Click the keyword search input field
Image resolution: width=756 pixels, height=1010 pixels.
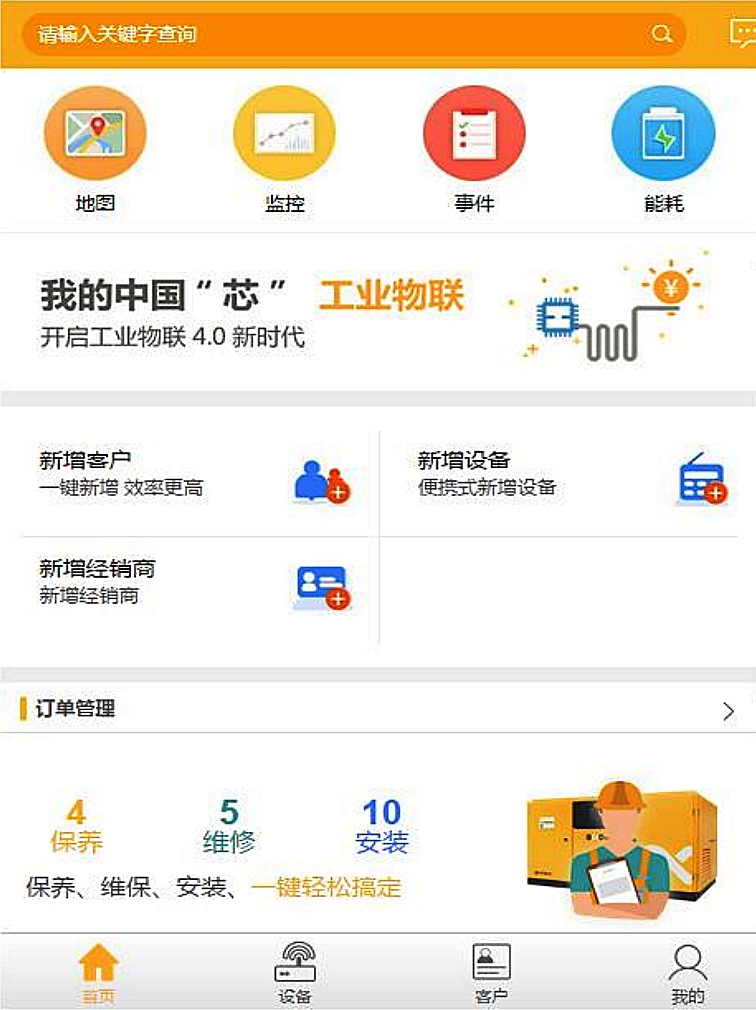coord(300,33)
